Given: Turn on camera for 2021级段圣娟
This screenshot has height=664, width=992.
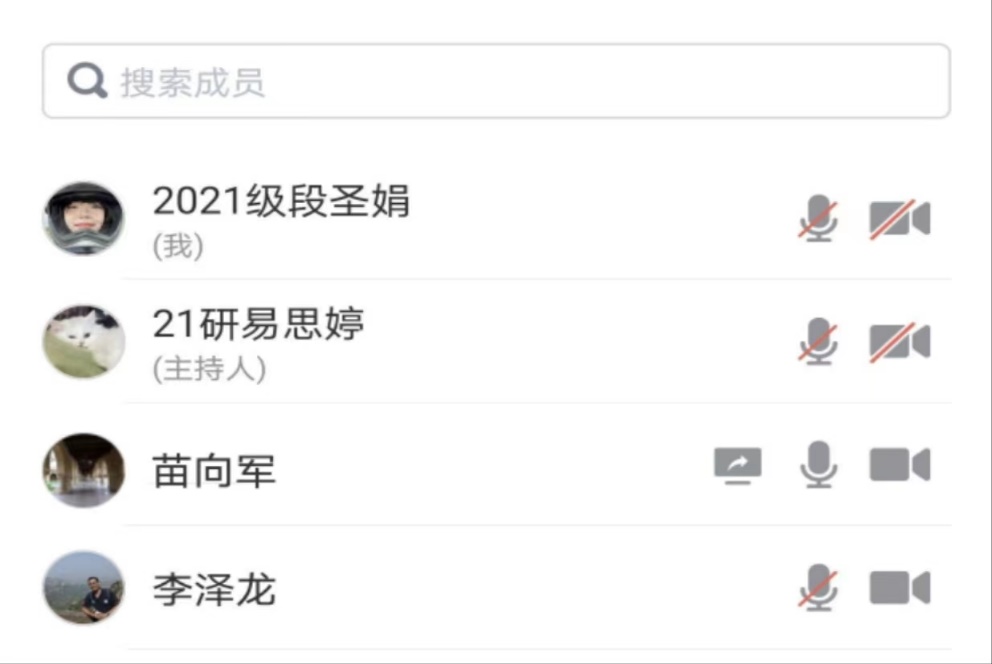Looking at the screenshot, I should (898, 218).
